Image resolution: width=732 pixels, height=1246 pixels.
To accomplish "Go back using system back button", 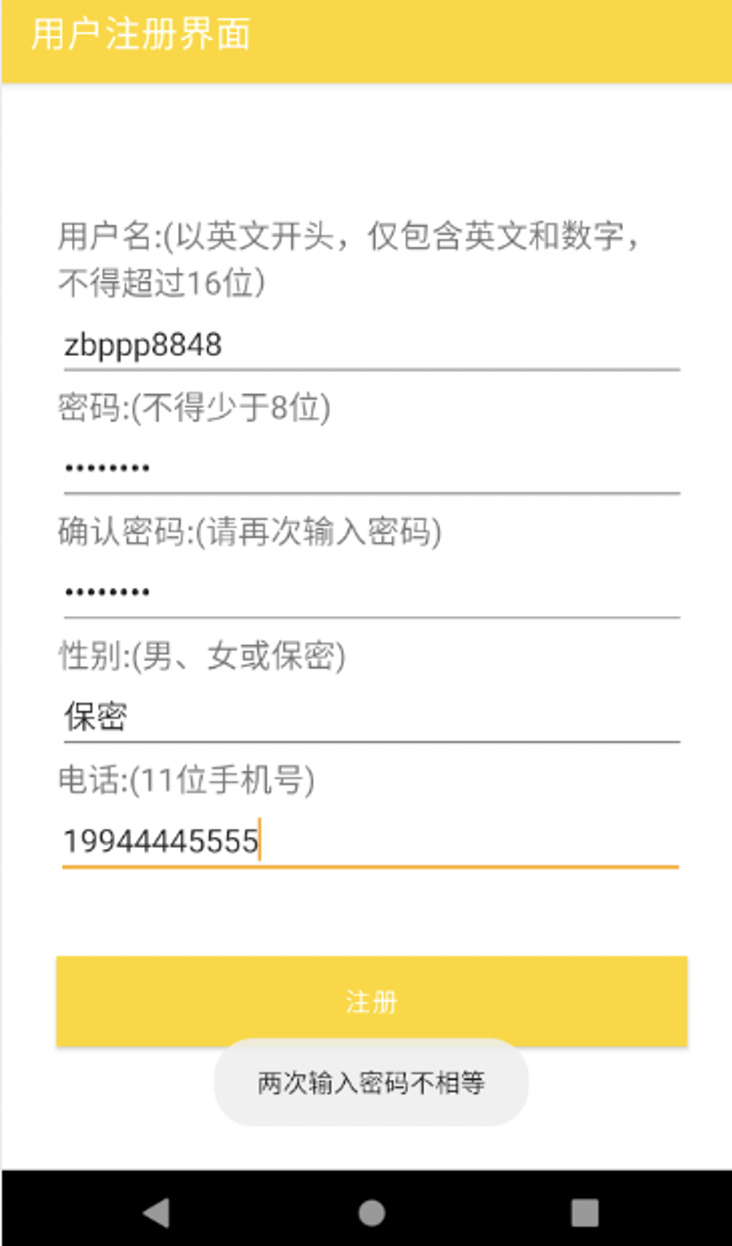I will coord(156,1212).
